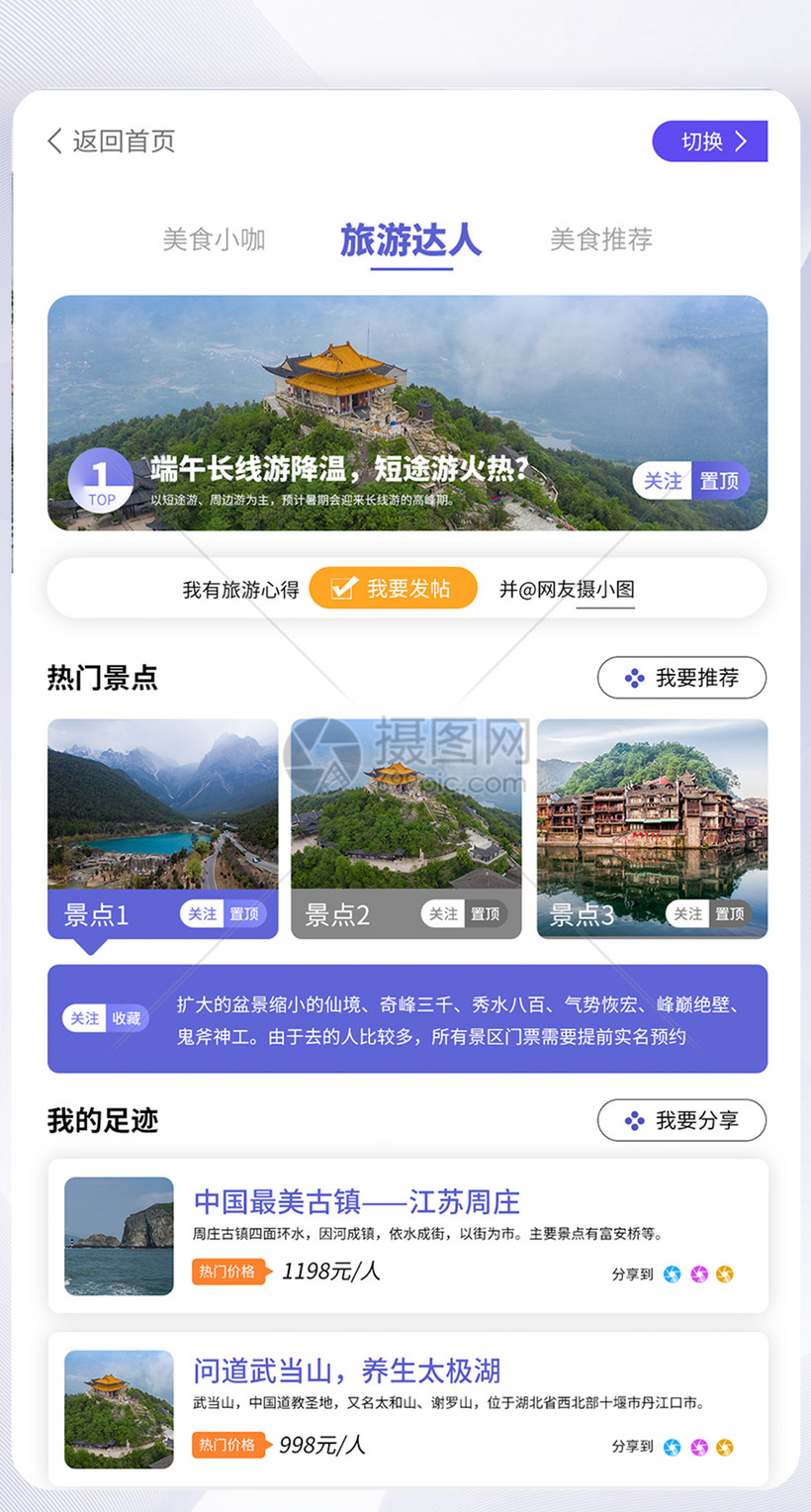The image size is (811, 1512).
Task: Pin the banner post with 置顶
Action: pyautogui.click(x=720, y=481)
